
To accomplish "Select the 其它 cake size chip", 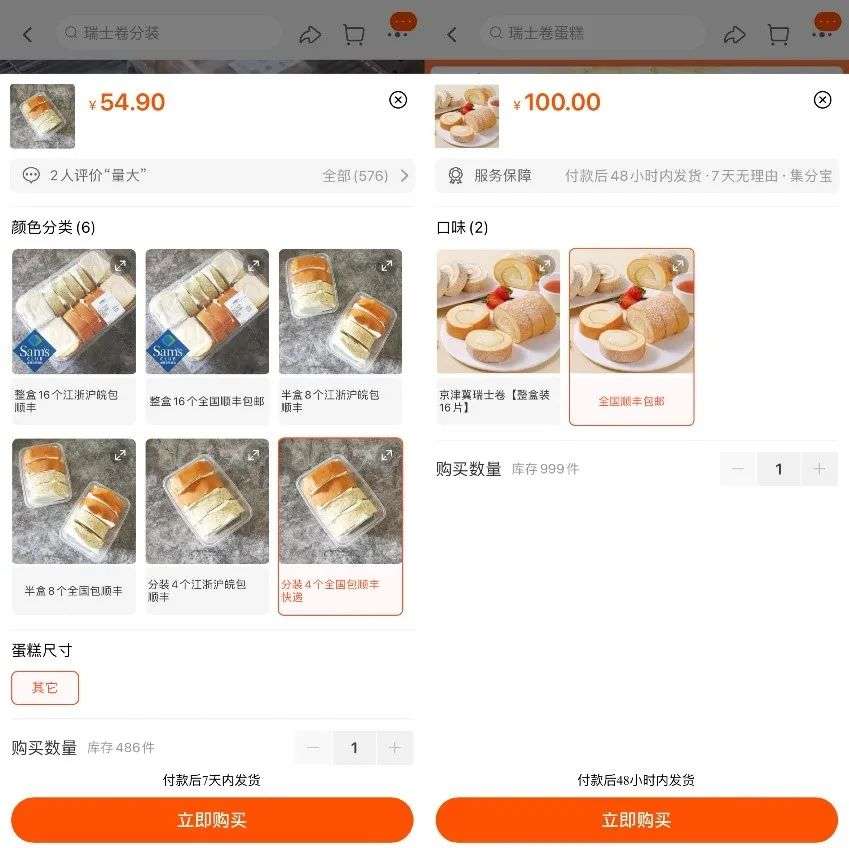I will 45,688.
